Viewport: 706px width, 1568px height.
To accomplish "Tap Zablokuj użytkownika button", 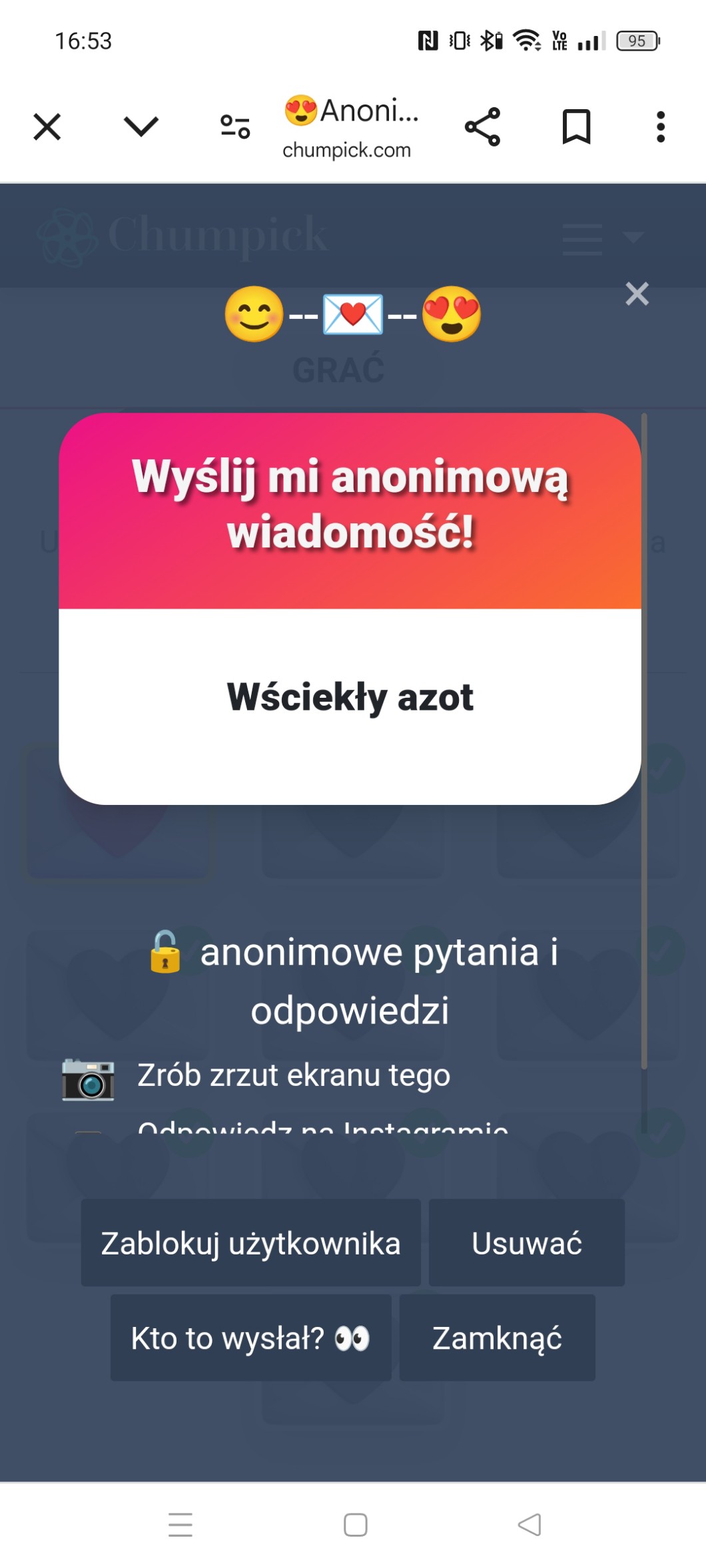I will (x=250, y=1243).
